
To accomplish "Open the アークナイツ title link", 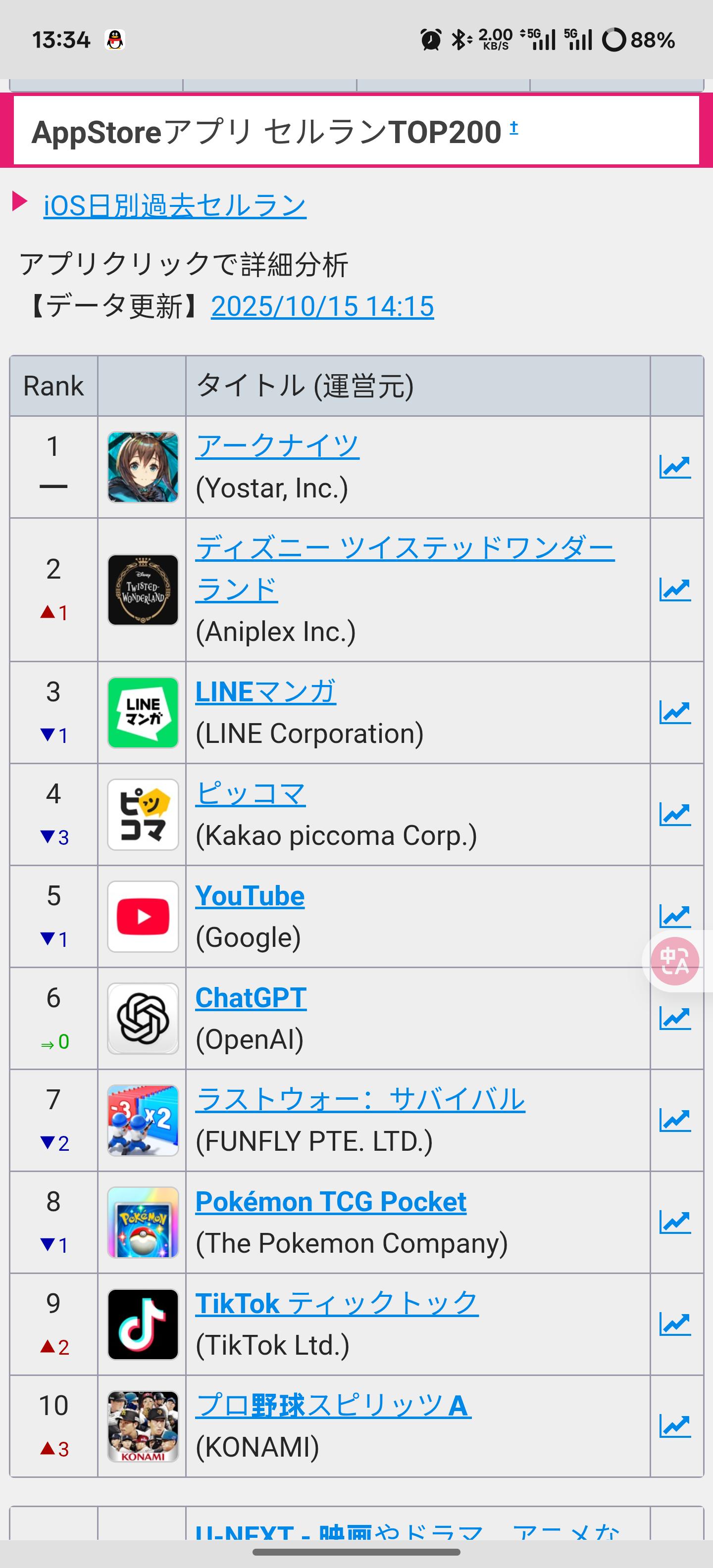I will (x=277, y=446).
